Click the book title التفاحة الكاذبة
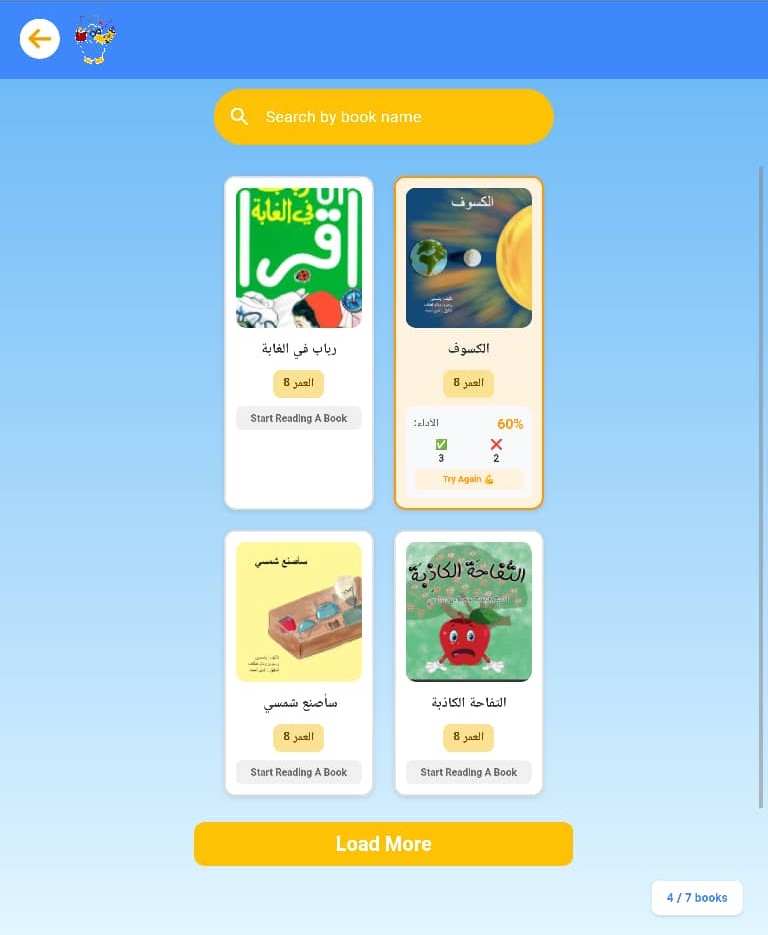 pyautogui.click(x=468, y=702)
